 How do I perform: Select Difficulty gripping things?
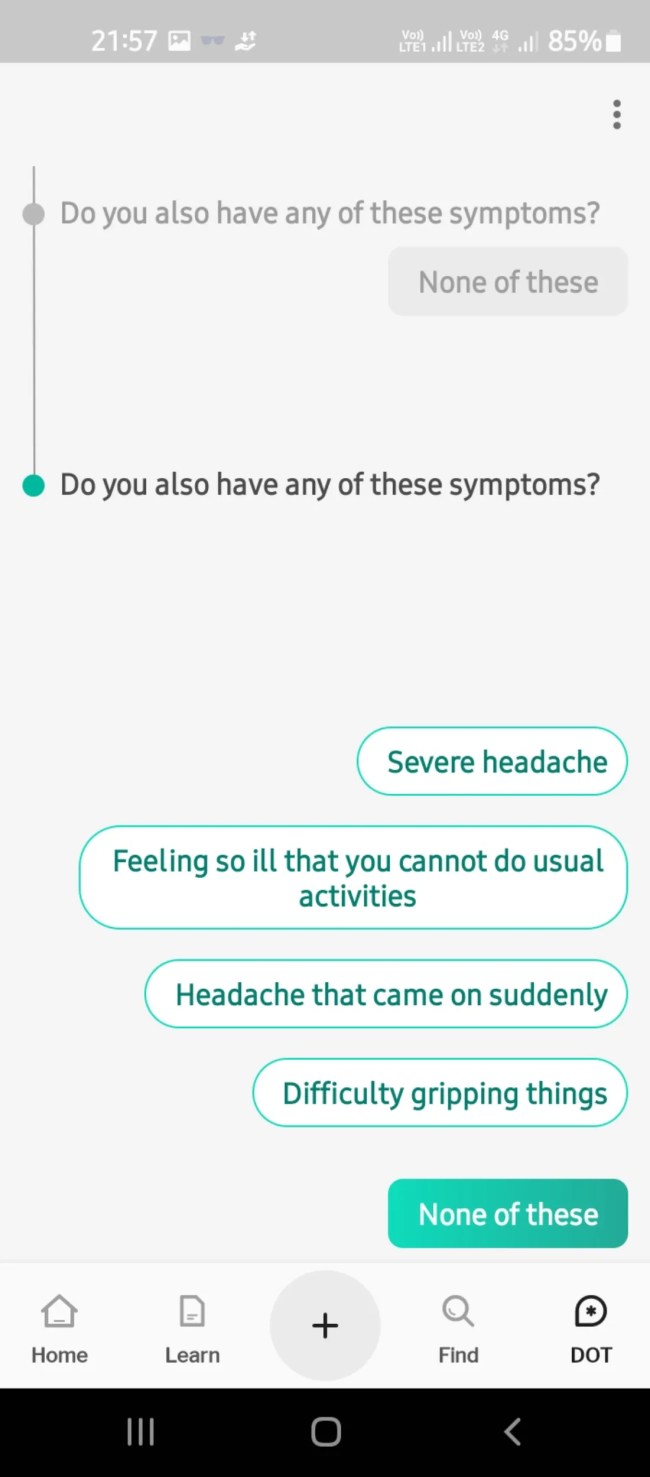click(x=440, y=1092)
